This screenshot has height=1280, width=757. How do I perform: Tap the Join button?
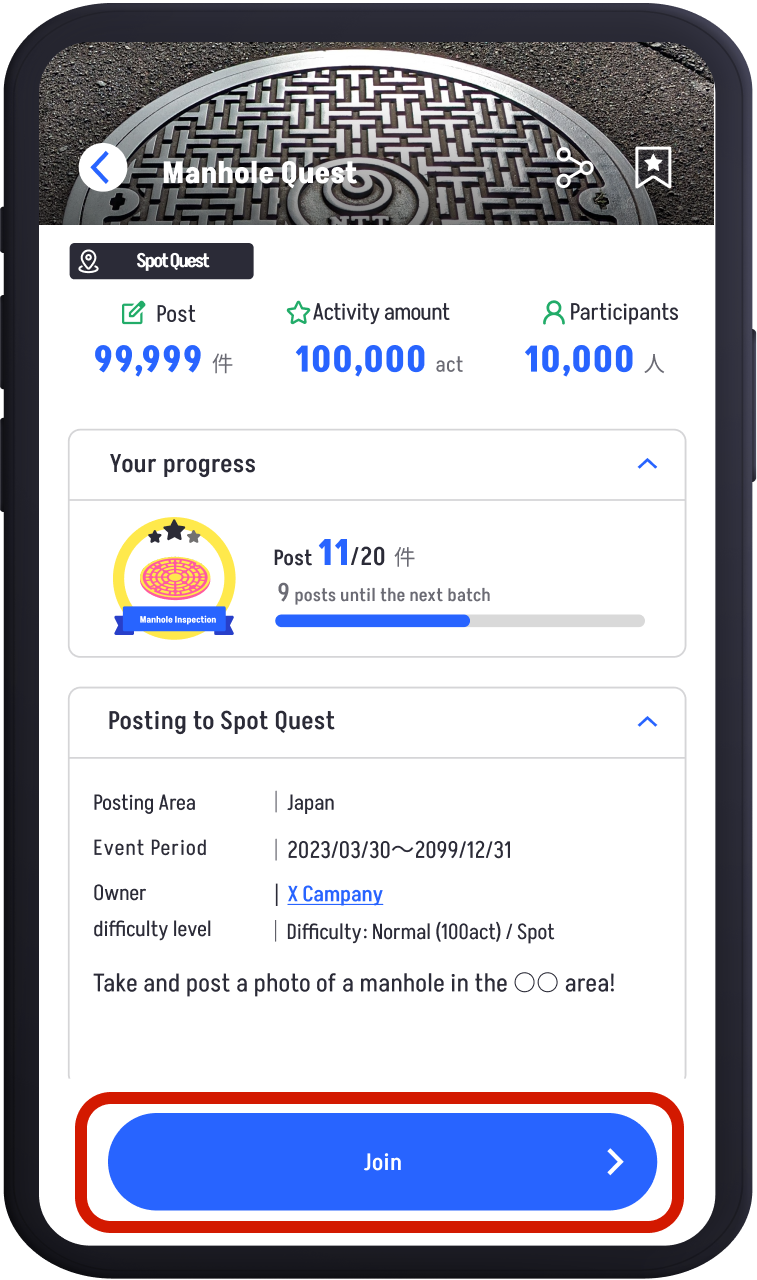click(382, 1162)
